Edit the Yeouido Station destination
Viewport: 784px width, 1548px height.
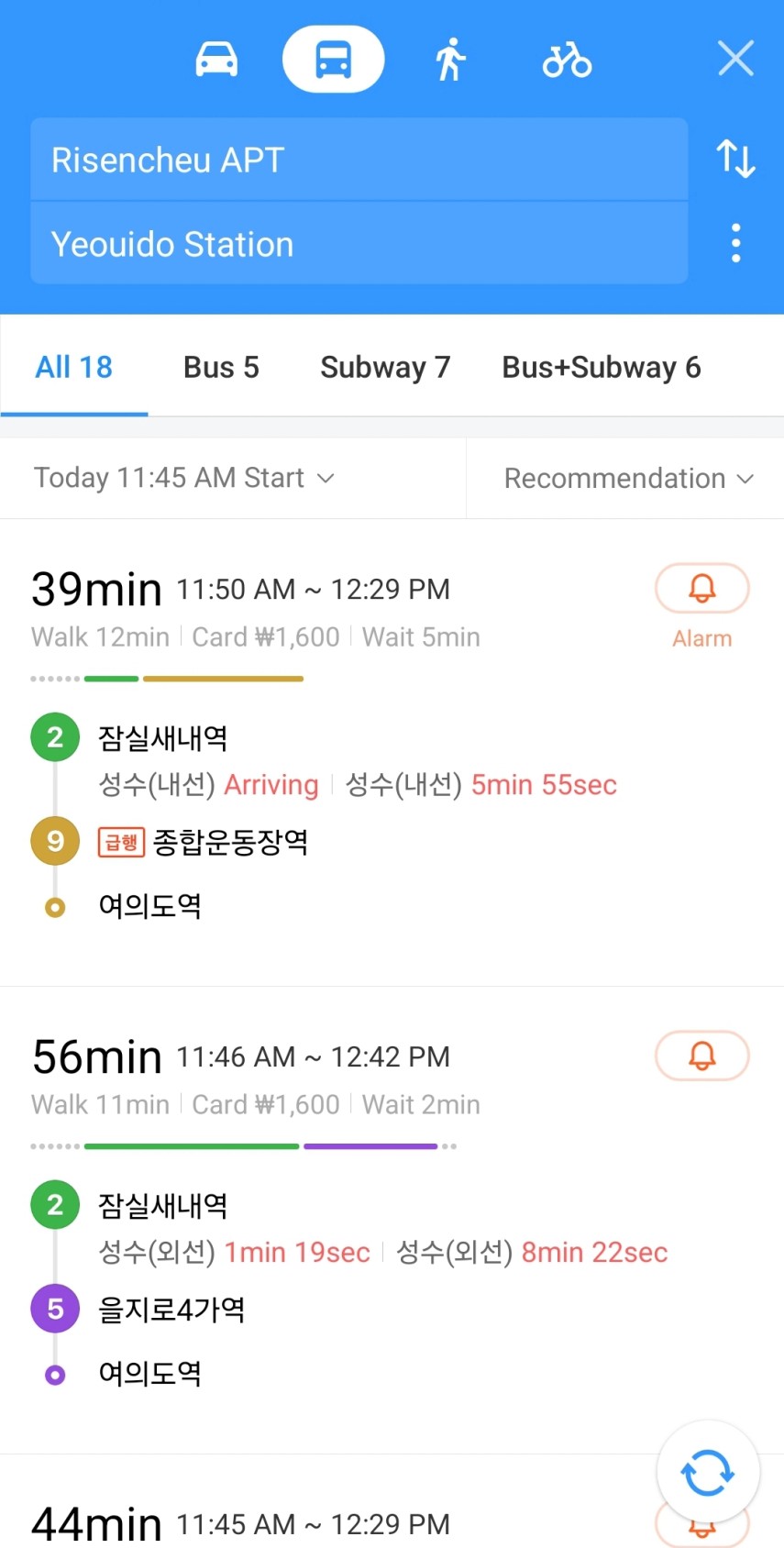pyautogui.click(x=359, y=244)
